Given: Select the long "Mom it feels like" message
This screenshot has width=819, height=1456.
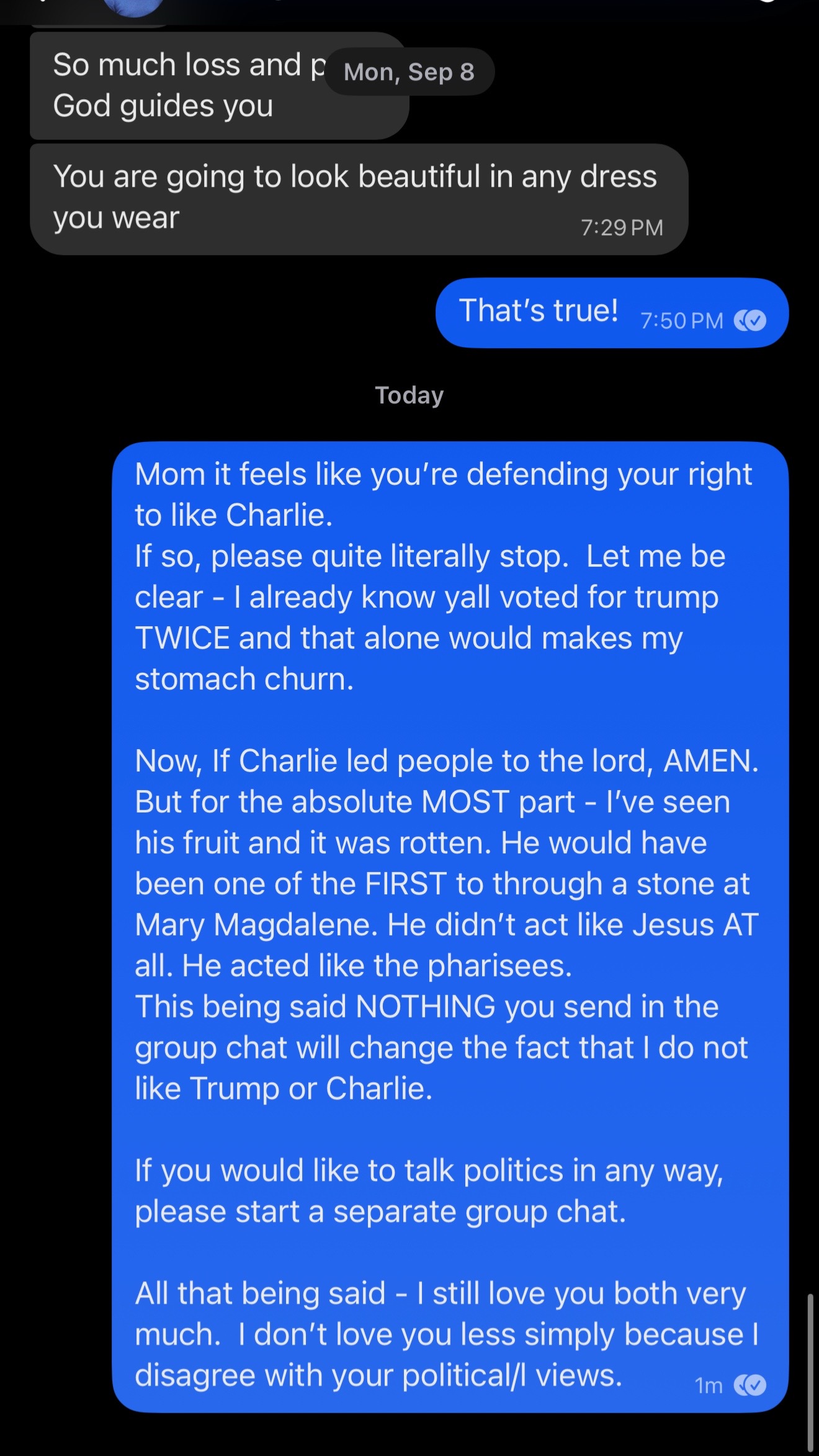Looking at the screenshot, I should (450, 925).
